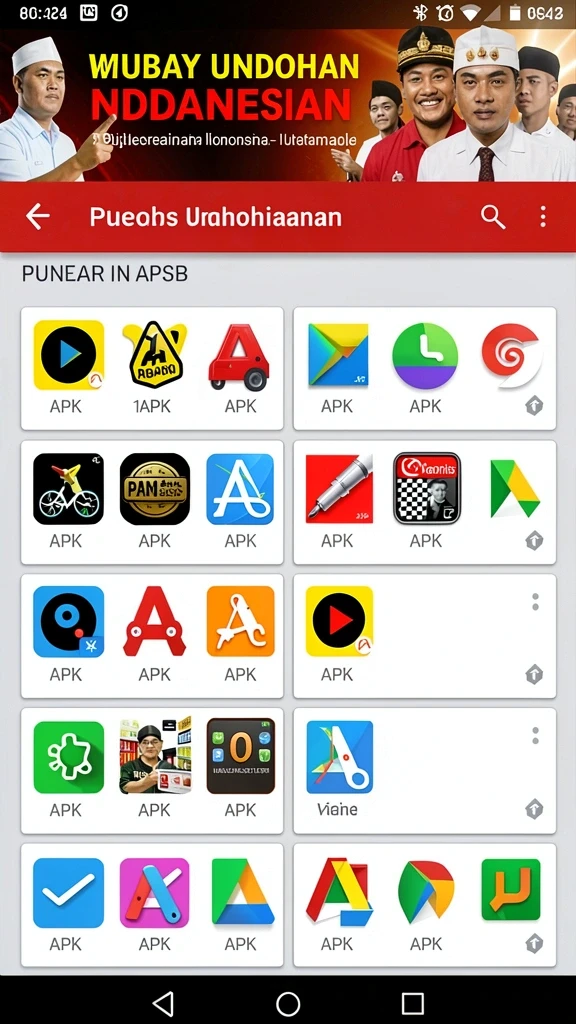Open the toolbar overflow menu

point(543,217)
